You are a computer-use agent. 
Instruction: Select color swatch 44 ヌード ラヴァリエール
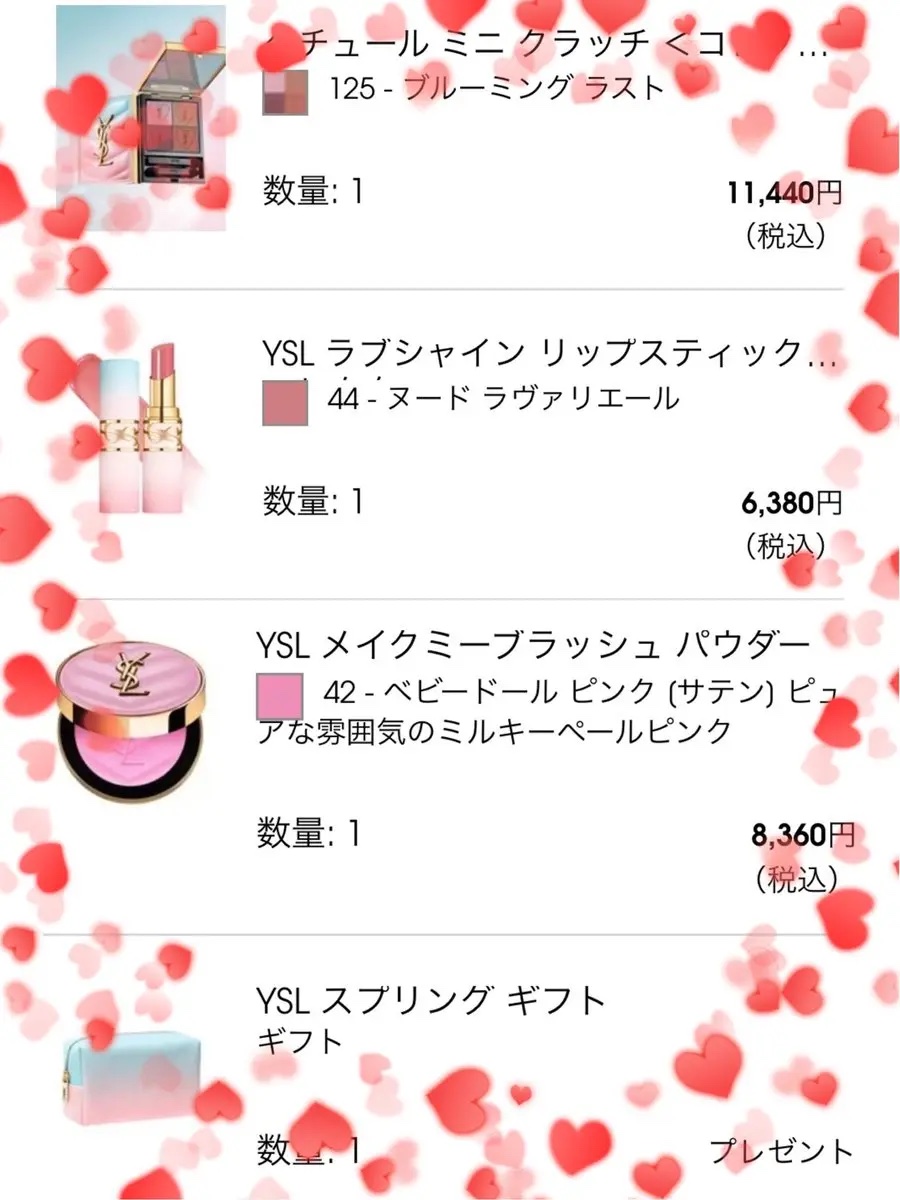[x=285, y=400]
